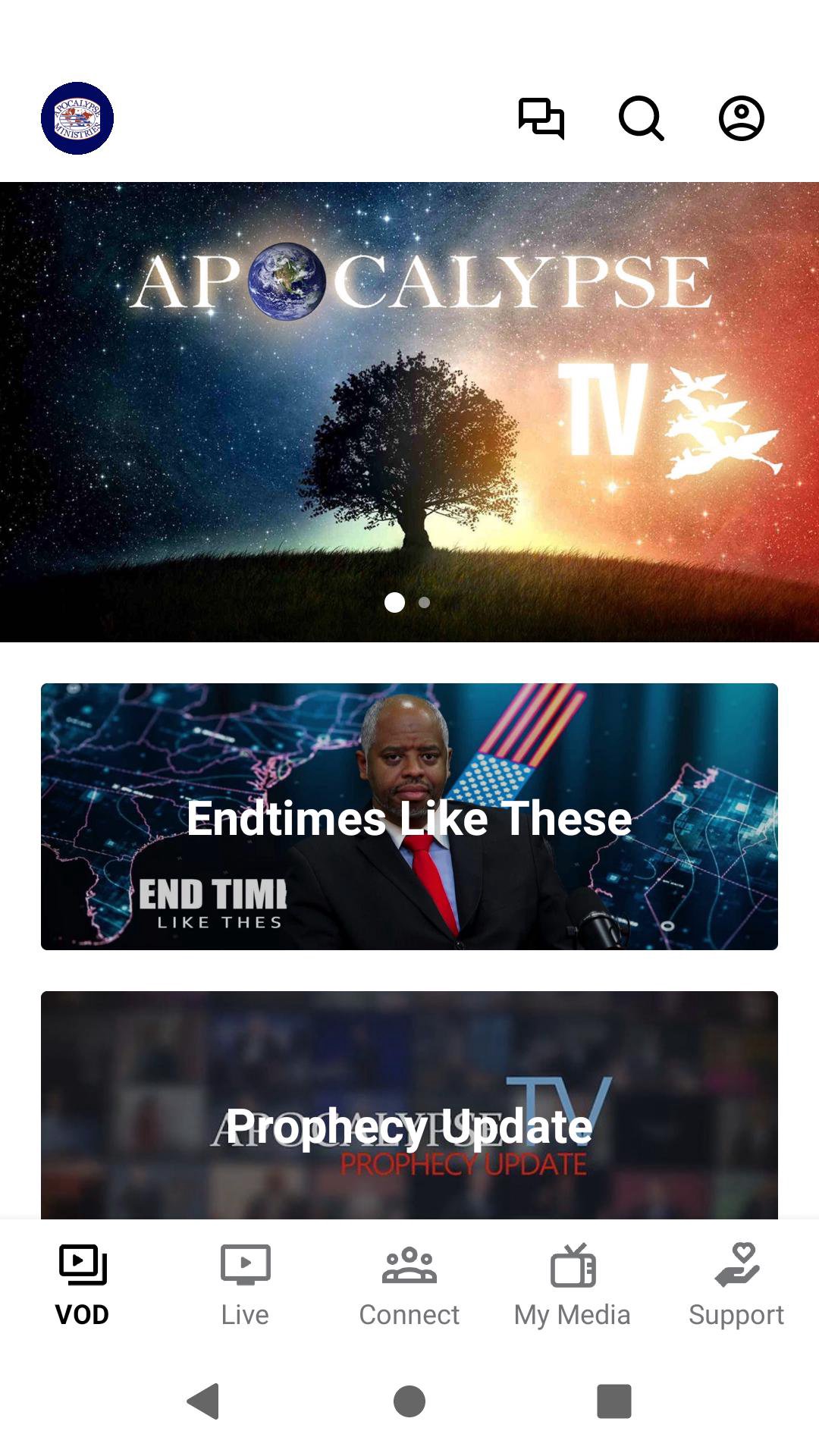This screenshot has width=819, height=1456.
Task: Go back with system back button
Action: 203,1401
